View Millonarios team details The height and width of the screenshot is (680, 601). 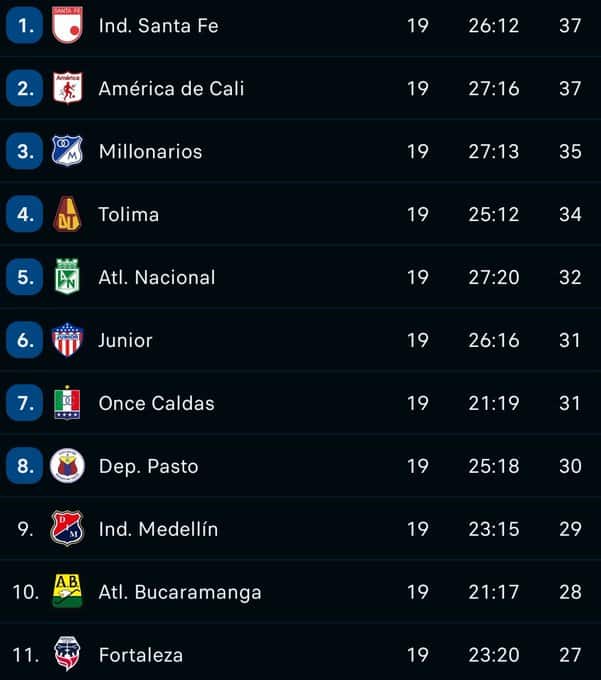[150, 152]
